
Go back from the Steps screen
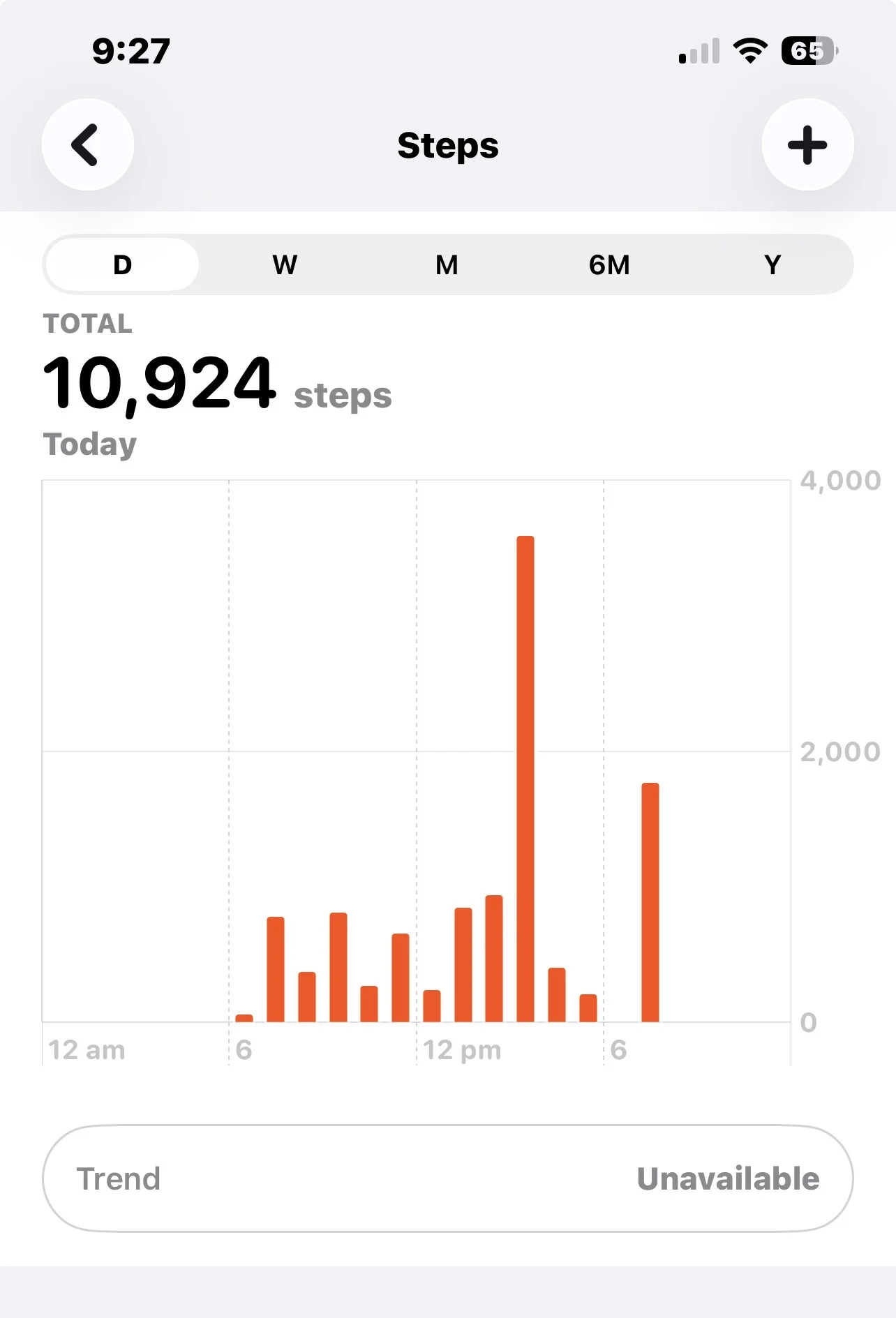tap(88, 144)
